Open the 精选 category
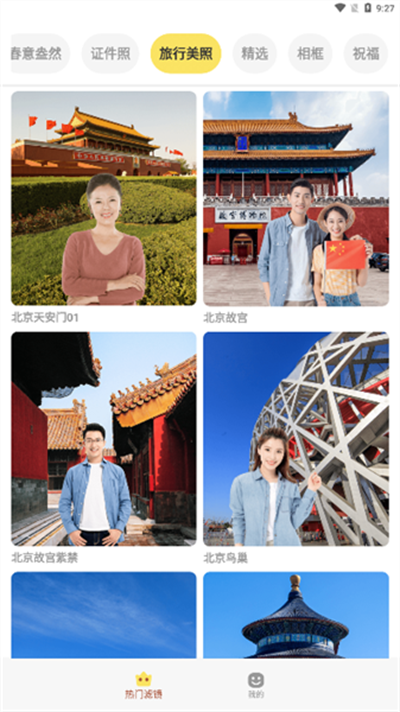The height and width of the screenshot is (712, 400). pos(255,54)
